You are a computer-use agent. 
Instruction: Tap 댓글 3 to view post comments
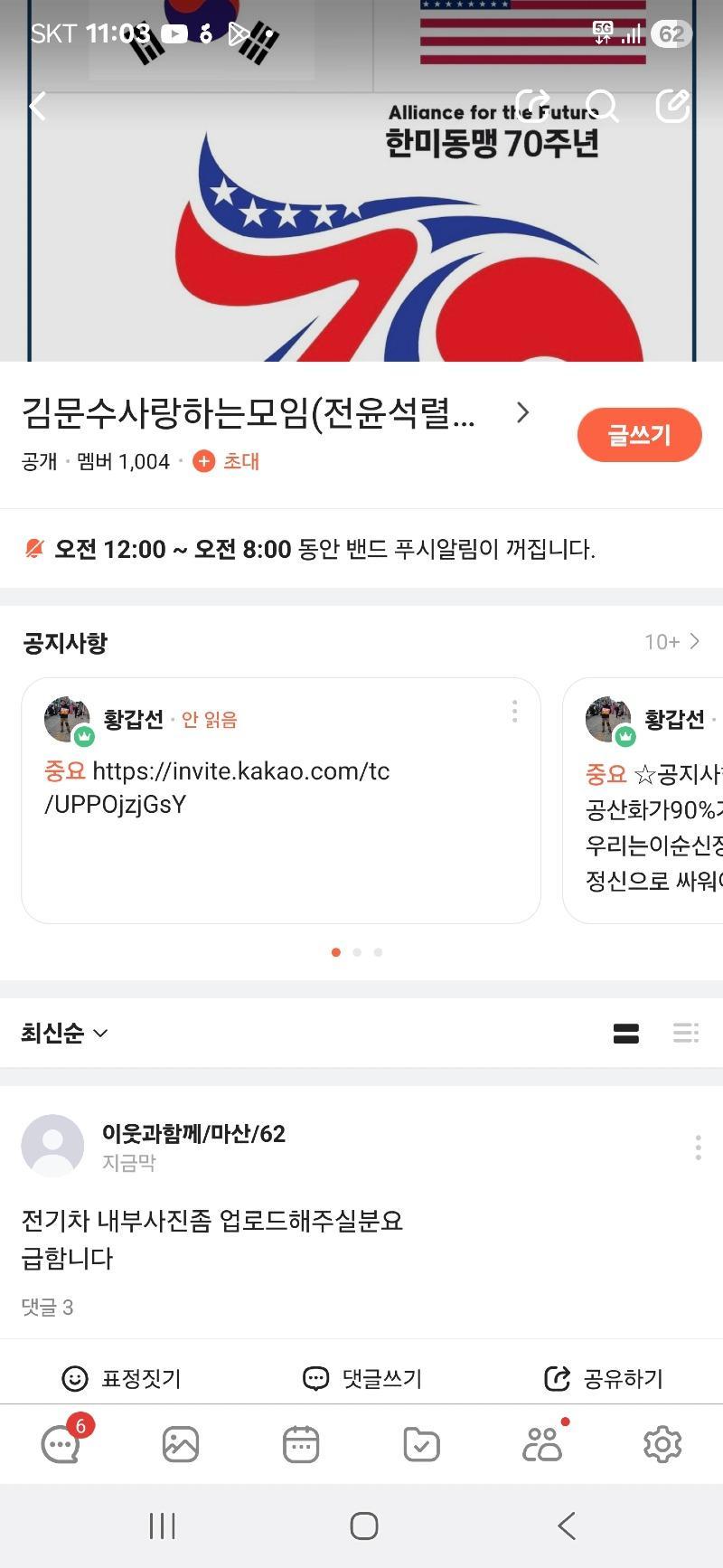click(47, 1307)
